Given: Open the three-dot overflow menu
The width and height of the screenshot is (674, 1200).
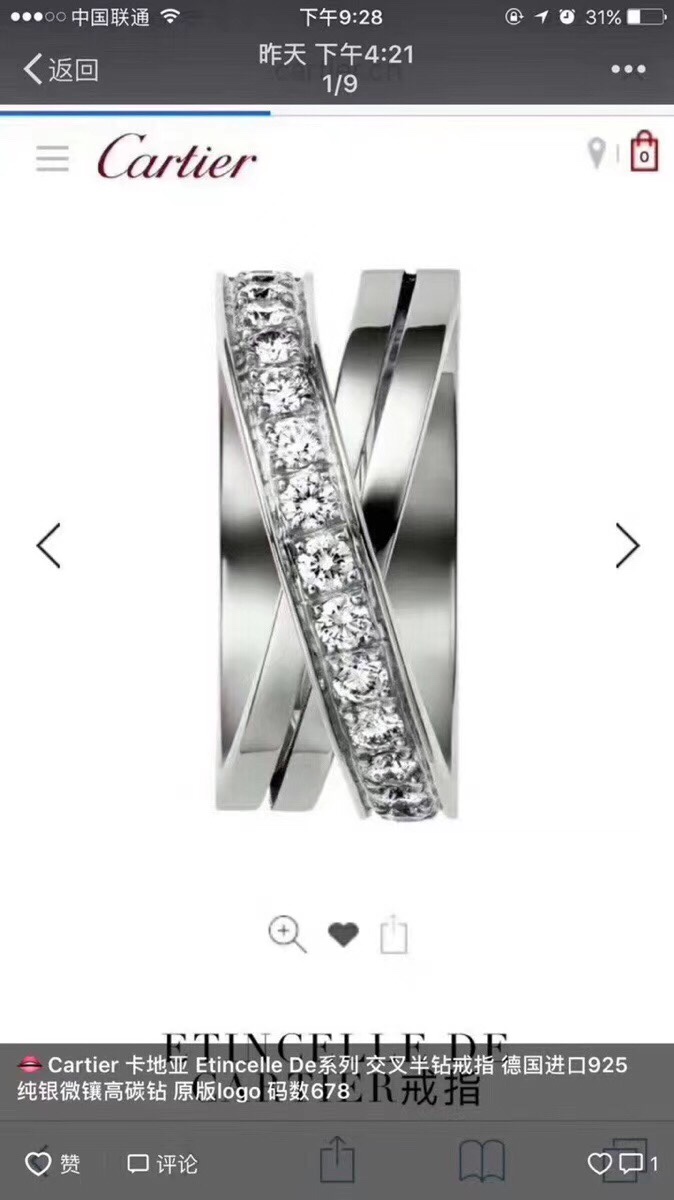Looking at the screenshot, I should (x=628, y=69).
